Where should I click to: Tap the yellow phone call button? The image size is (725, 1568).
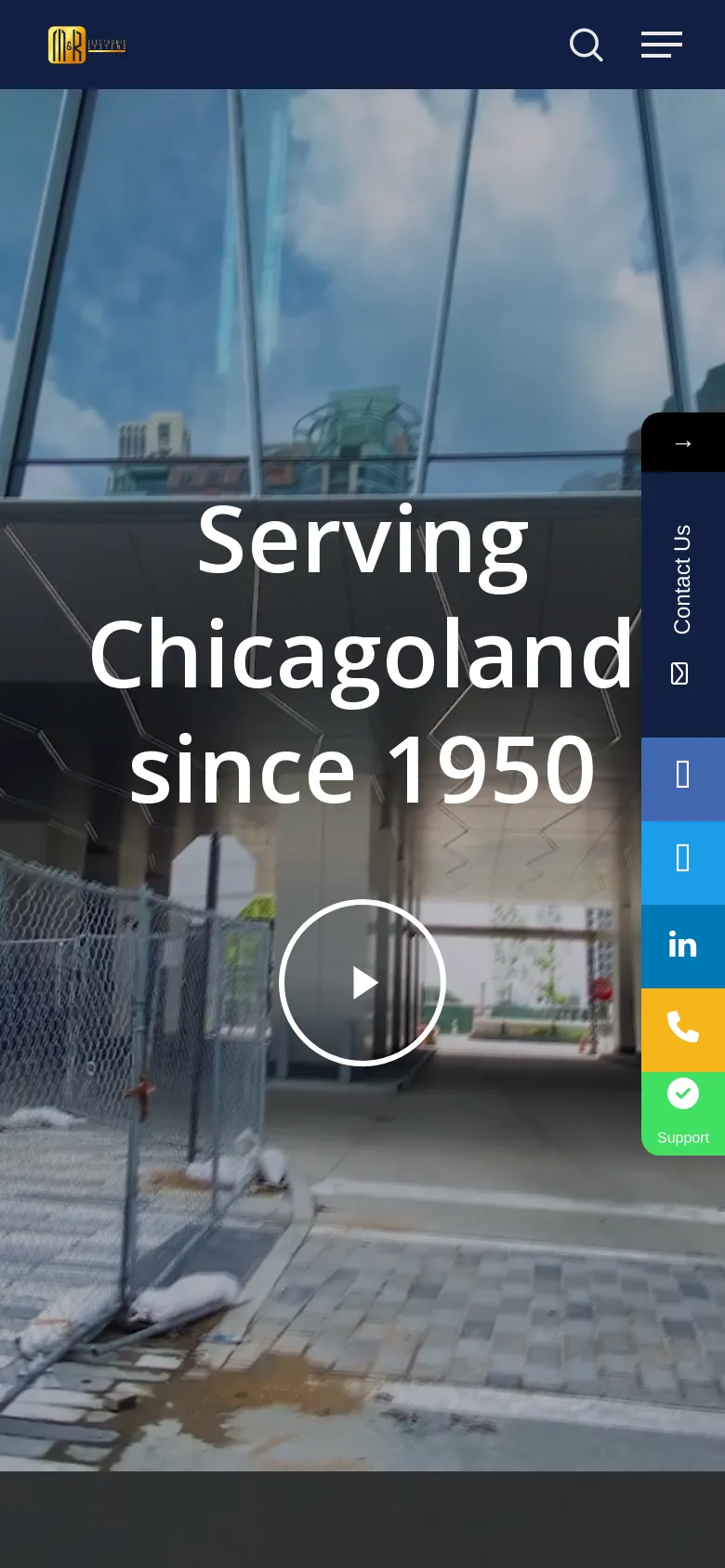682,1029
